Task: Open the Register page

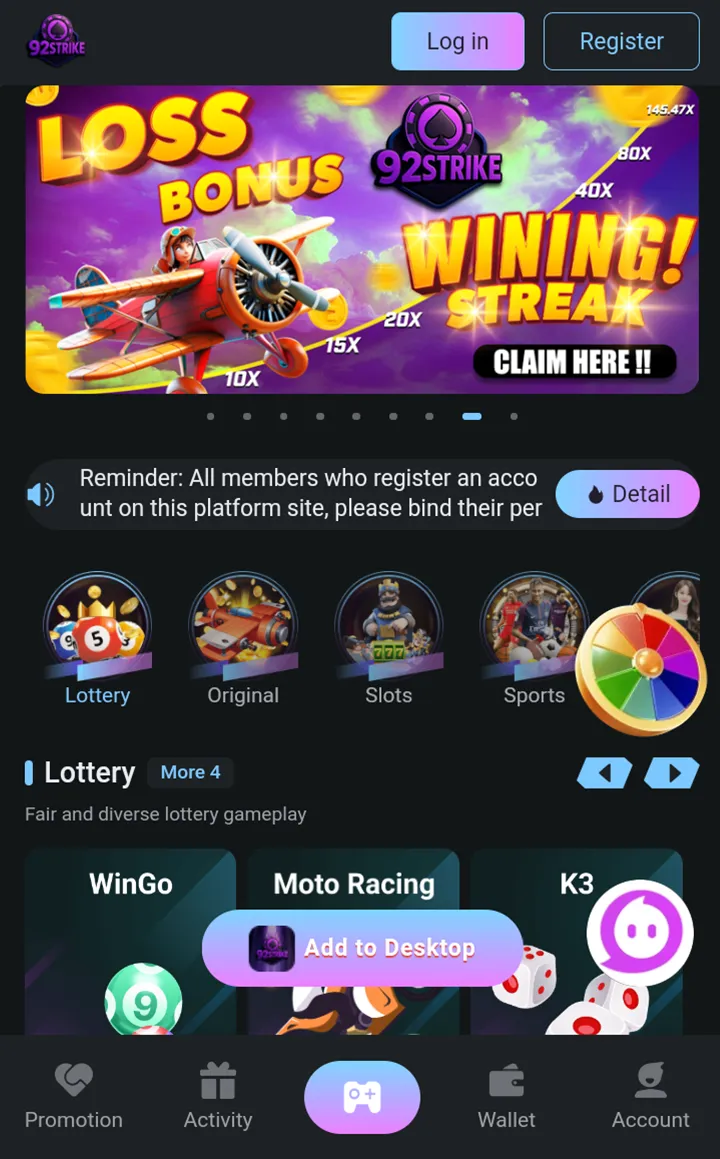Action: (x=621, y=41)
